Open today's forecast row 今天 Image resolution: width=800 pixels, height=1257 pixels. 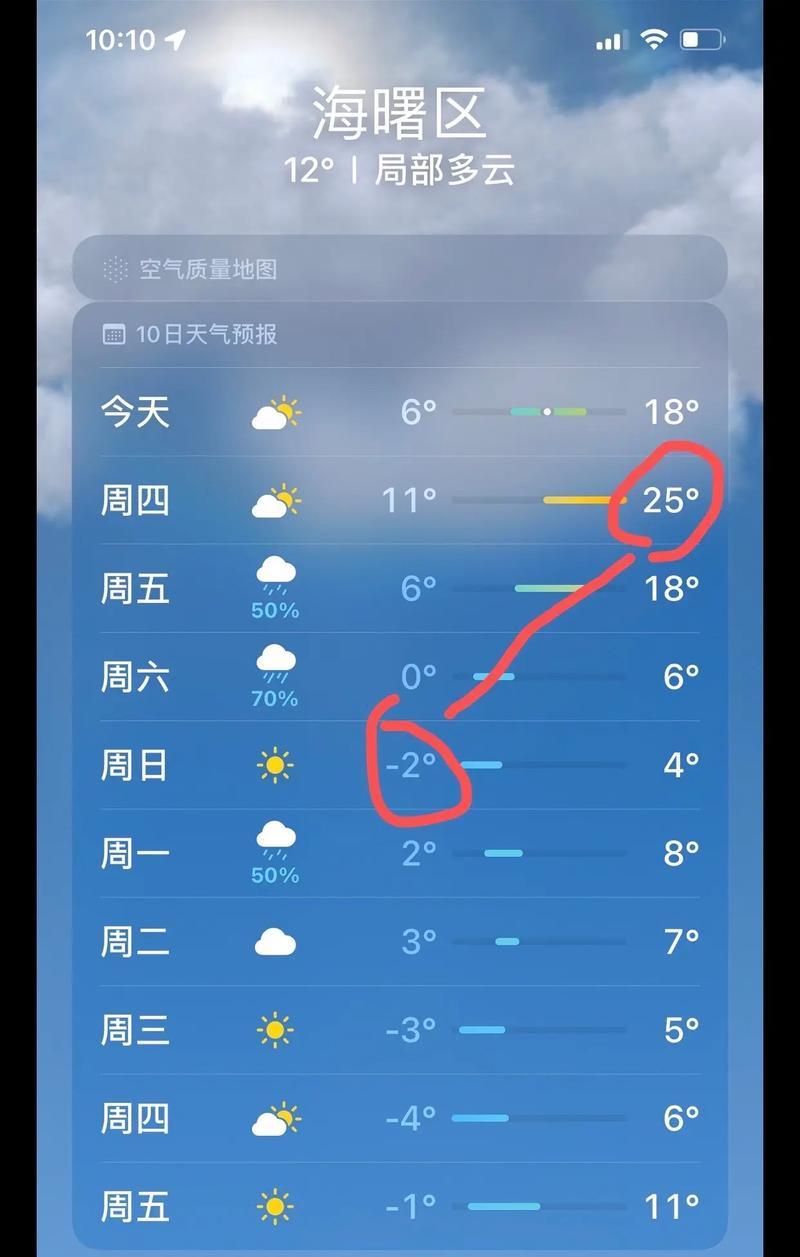point(400,412)
